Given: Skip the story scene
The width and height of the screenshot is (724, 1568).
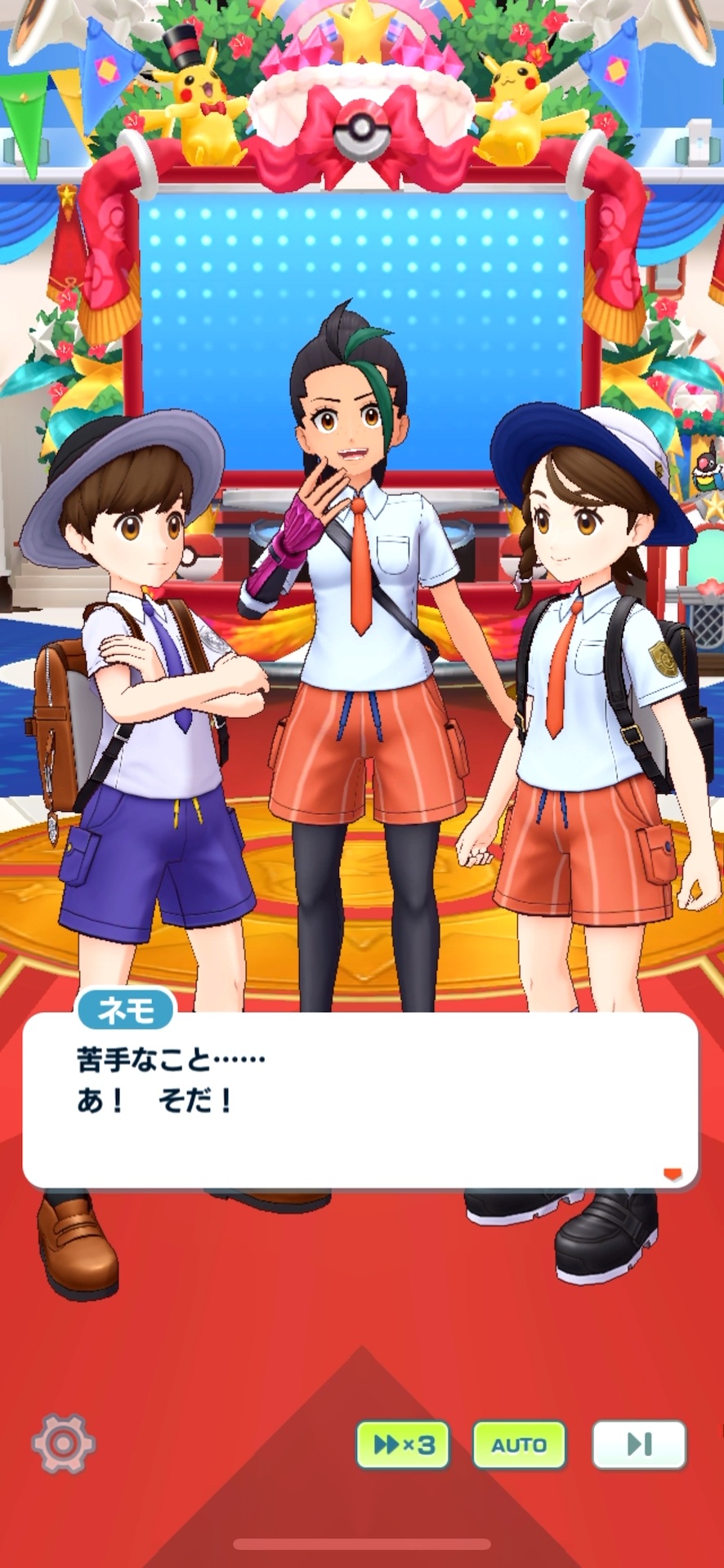Looking at the screenshot, I should click(638, 1445).
